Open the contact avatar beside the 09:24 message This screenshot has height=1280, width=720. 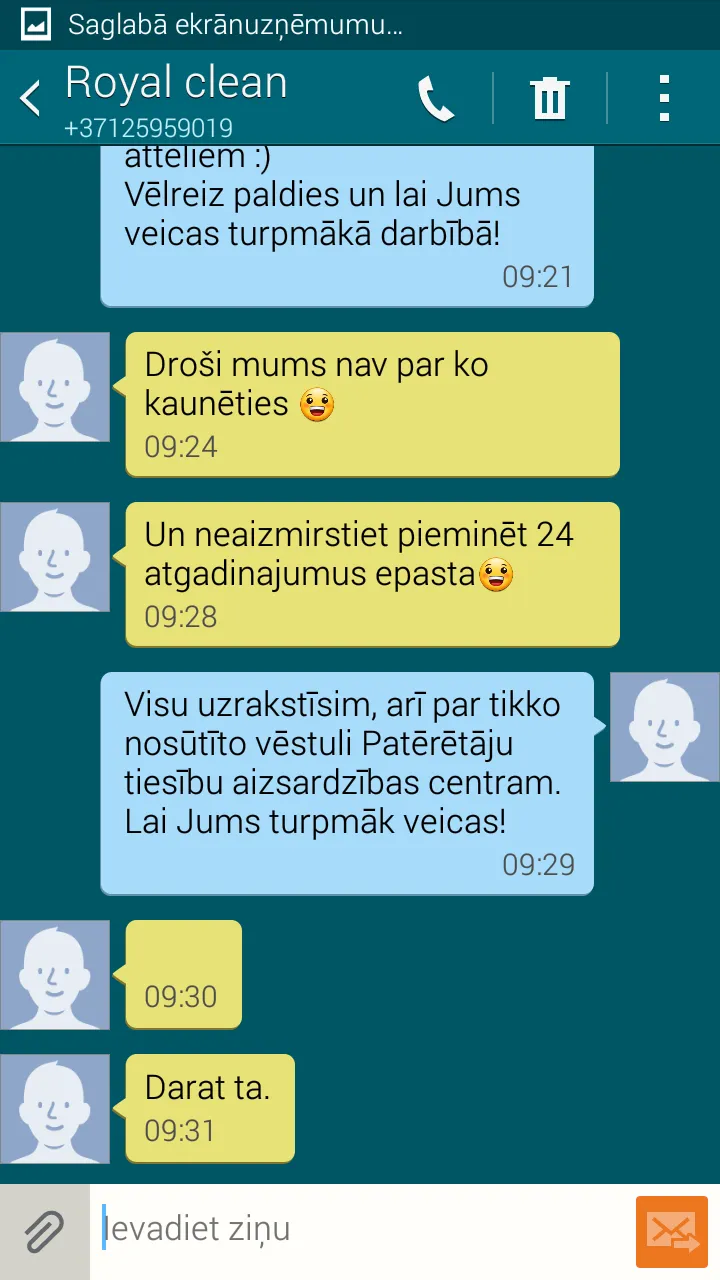coord(54,387)
